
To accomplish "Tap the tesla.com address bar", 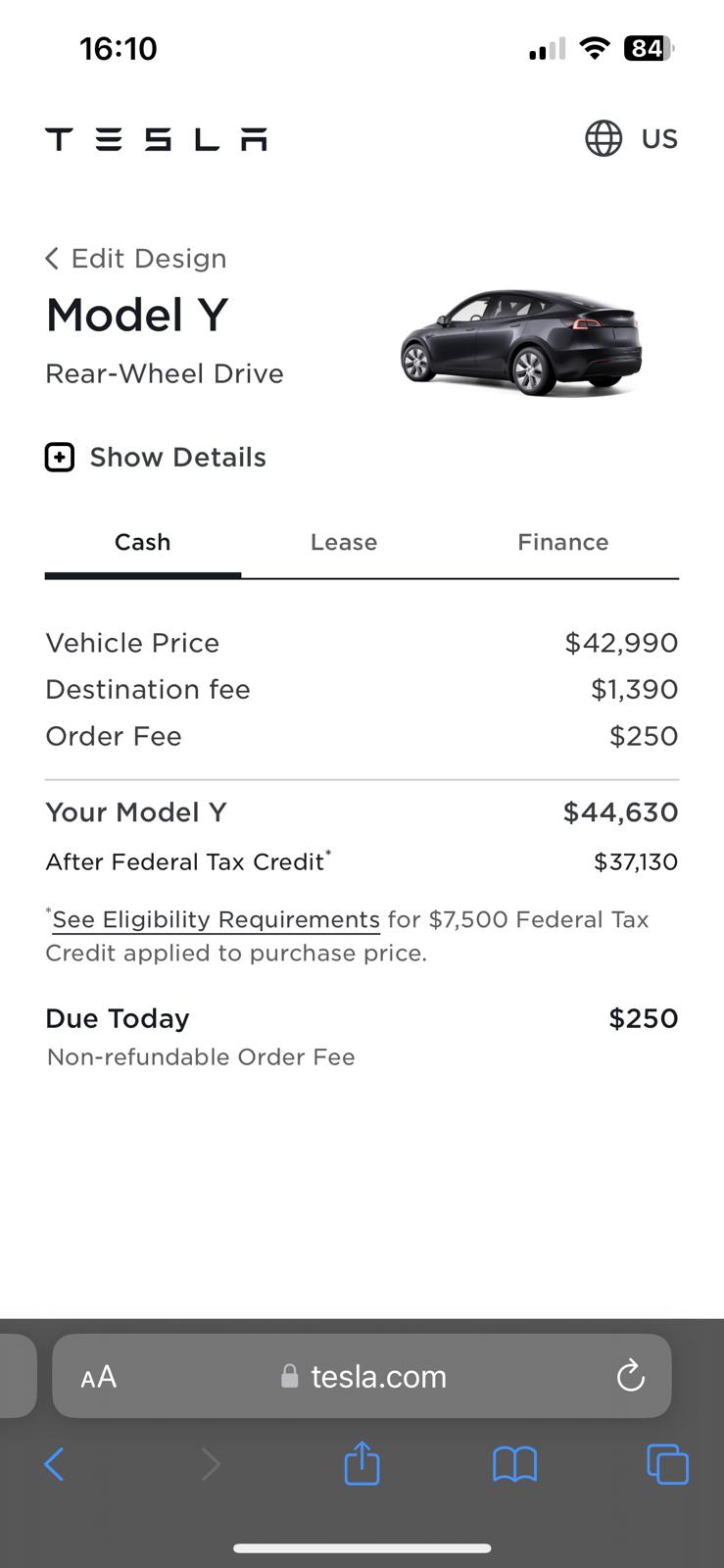I will click(362, 1376).
